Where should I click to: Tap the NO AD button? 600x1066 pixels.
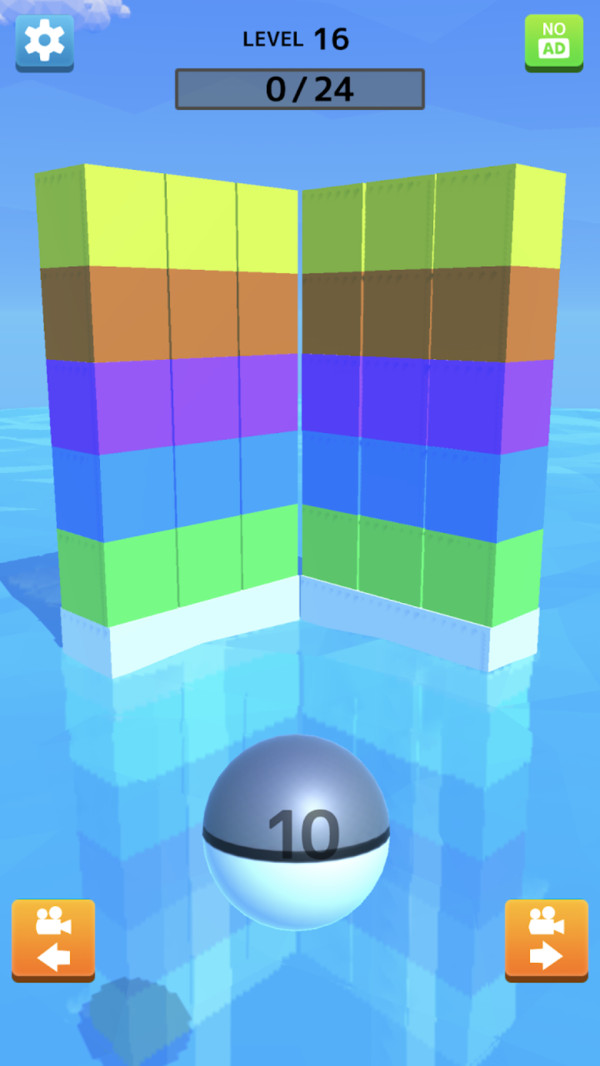coord(553,41)
